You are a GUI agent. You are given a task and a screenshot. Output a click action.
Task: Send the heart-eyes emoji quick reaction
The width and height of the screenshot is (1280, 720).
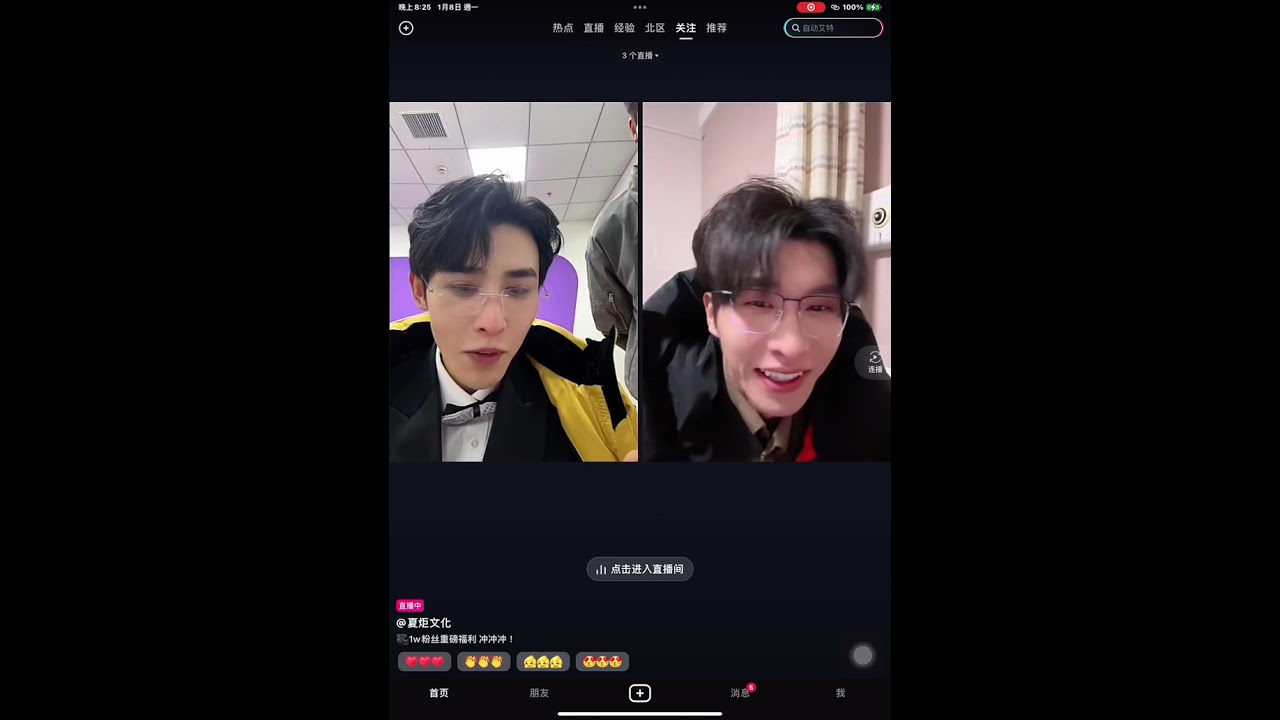[602, 662]
